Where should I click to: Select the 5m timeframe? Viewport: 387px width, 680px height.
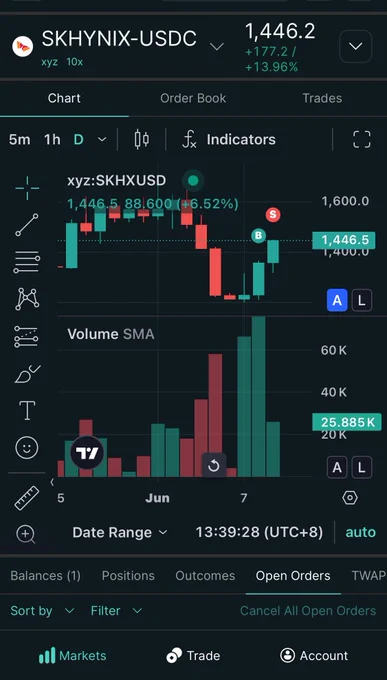point(20,140)
